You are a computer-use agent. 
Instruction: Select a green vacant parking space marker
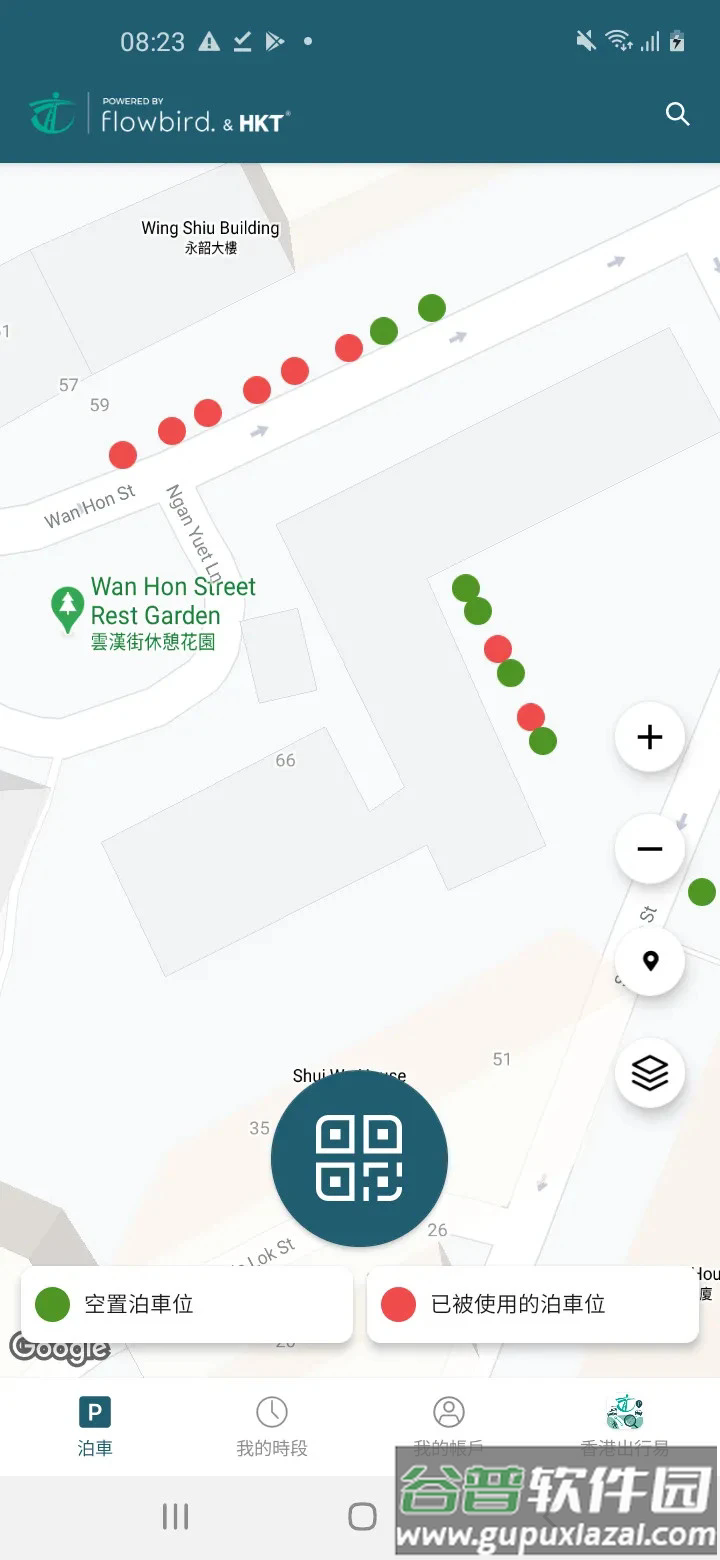point(468,588)
